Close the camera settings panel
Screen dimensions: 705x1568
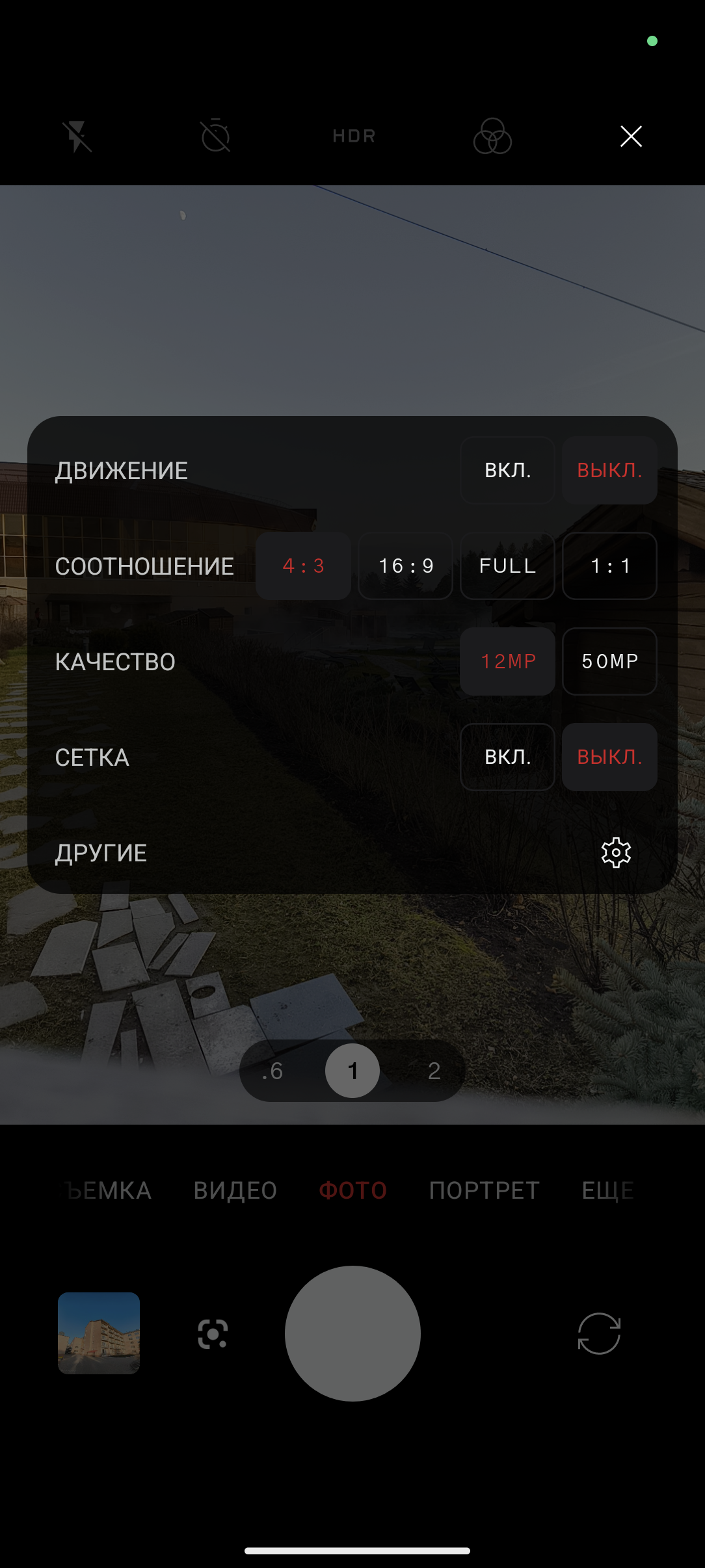(631, 137)
